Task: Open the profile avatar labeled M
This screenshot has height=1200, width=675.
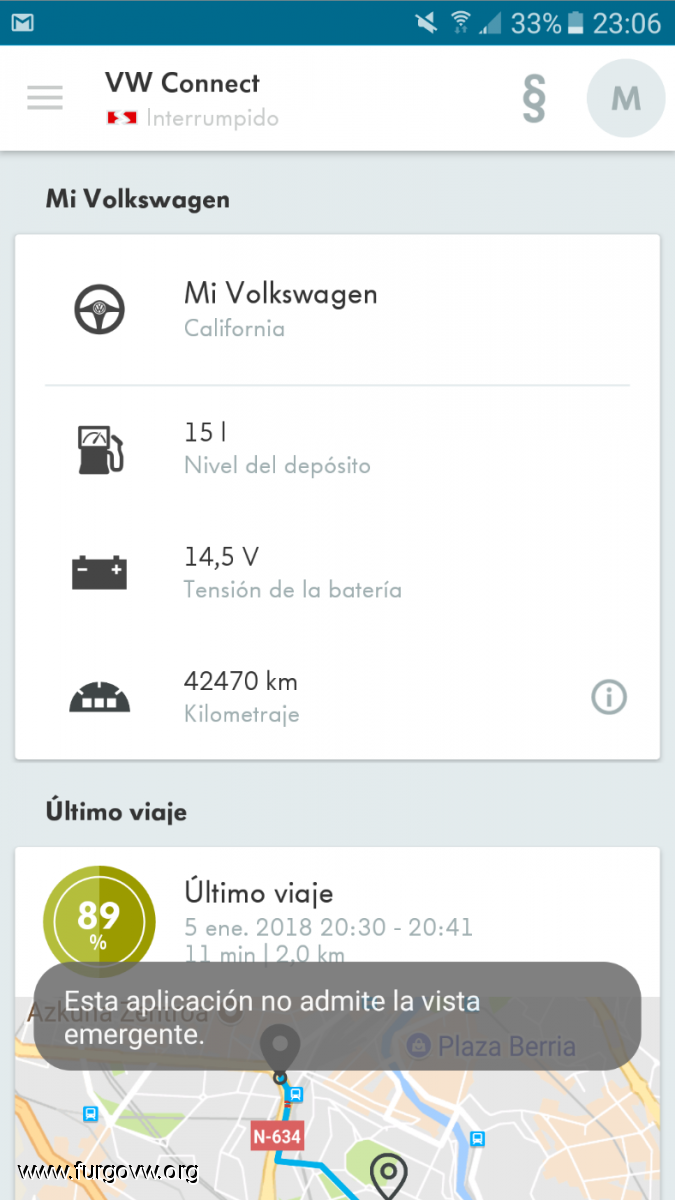Action: point(626,98)
